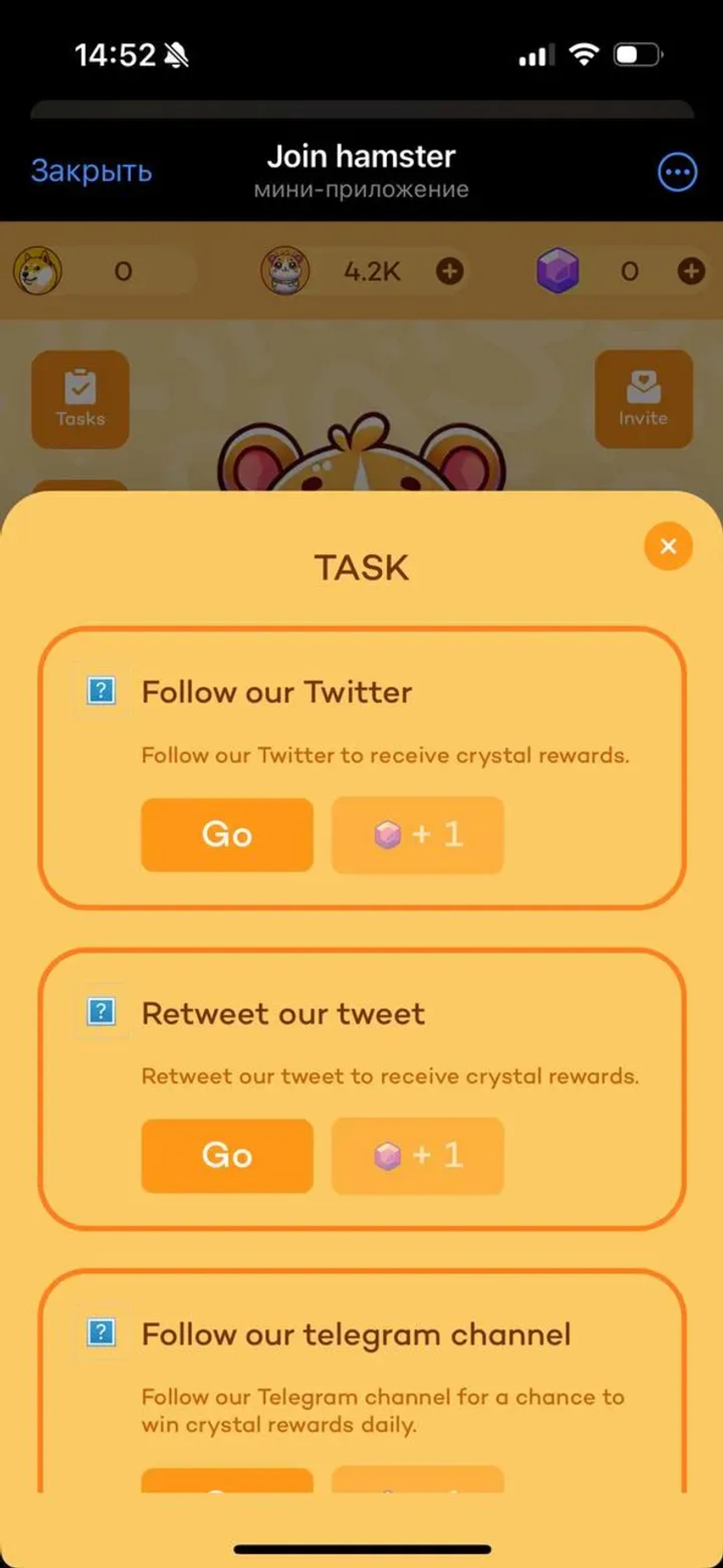The height and width of the screenshot is (1568, 723).
Task: Tap Go for Follow our Twitter
Action: coord(227,834)
